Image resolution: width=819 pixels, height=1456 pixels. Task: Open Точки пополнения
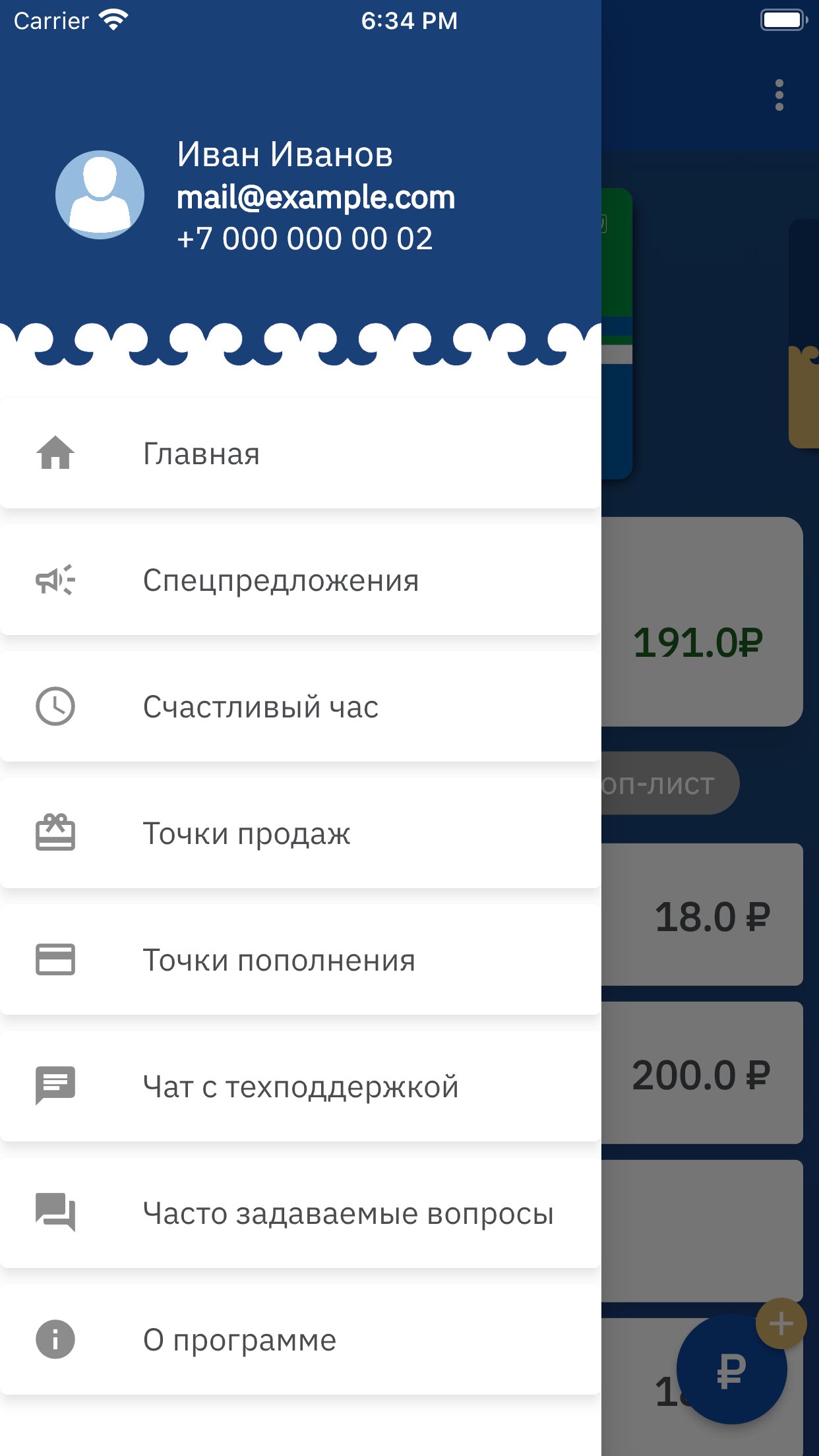tap(300, 960)
